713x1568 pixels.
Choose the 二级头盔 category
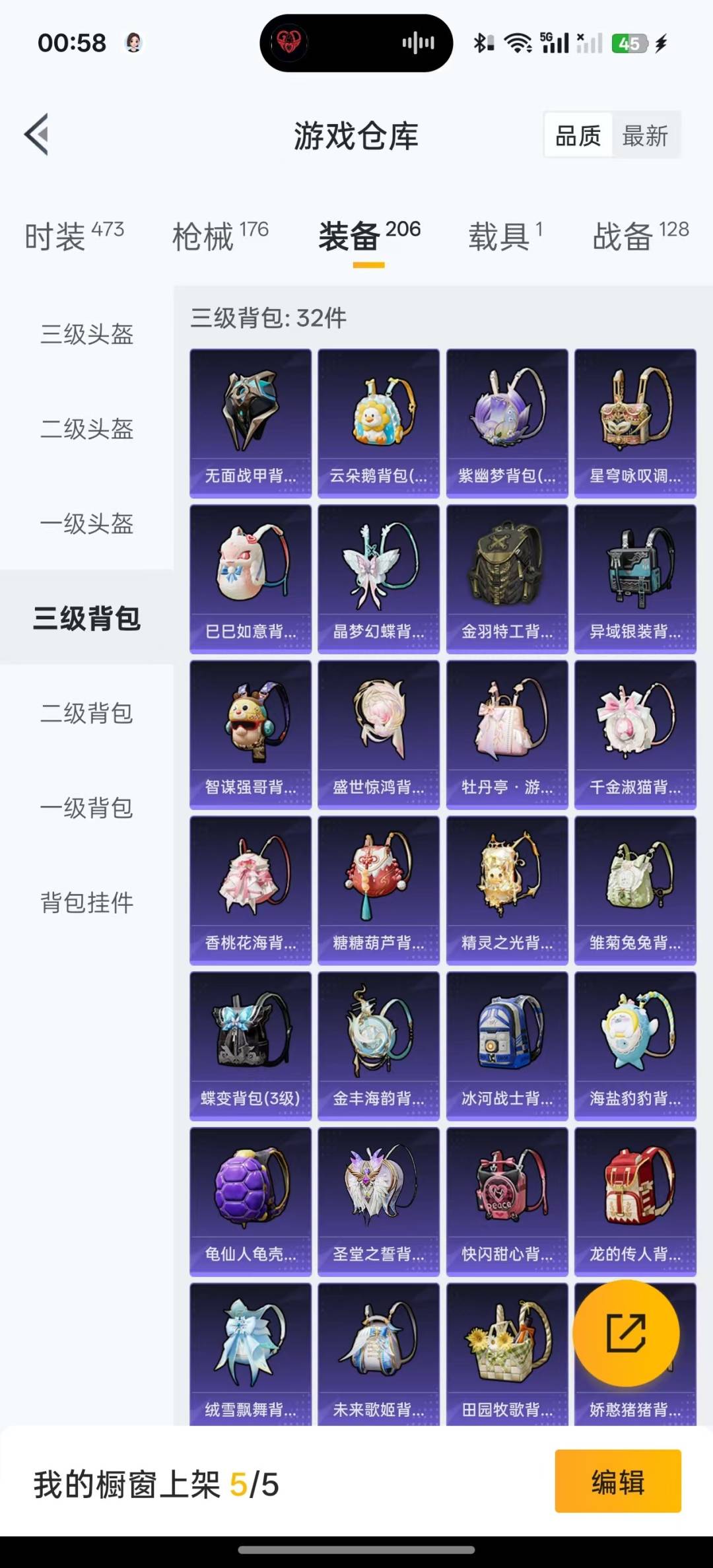pyautogui.click(x=87, y=429)
